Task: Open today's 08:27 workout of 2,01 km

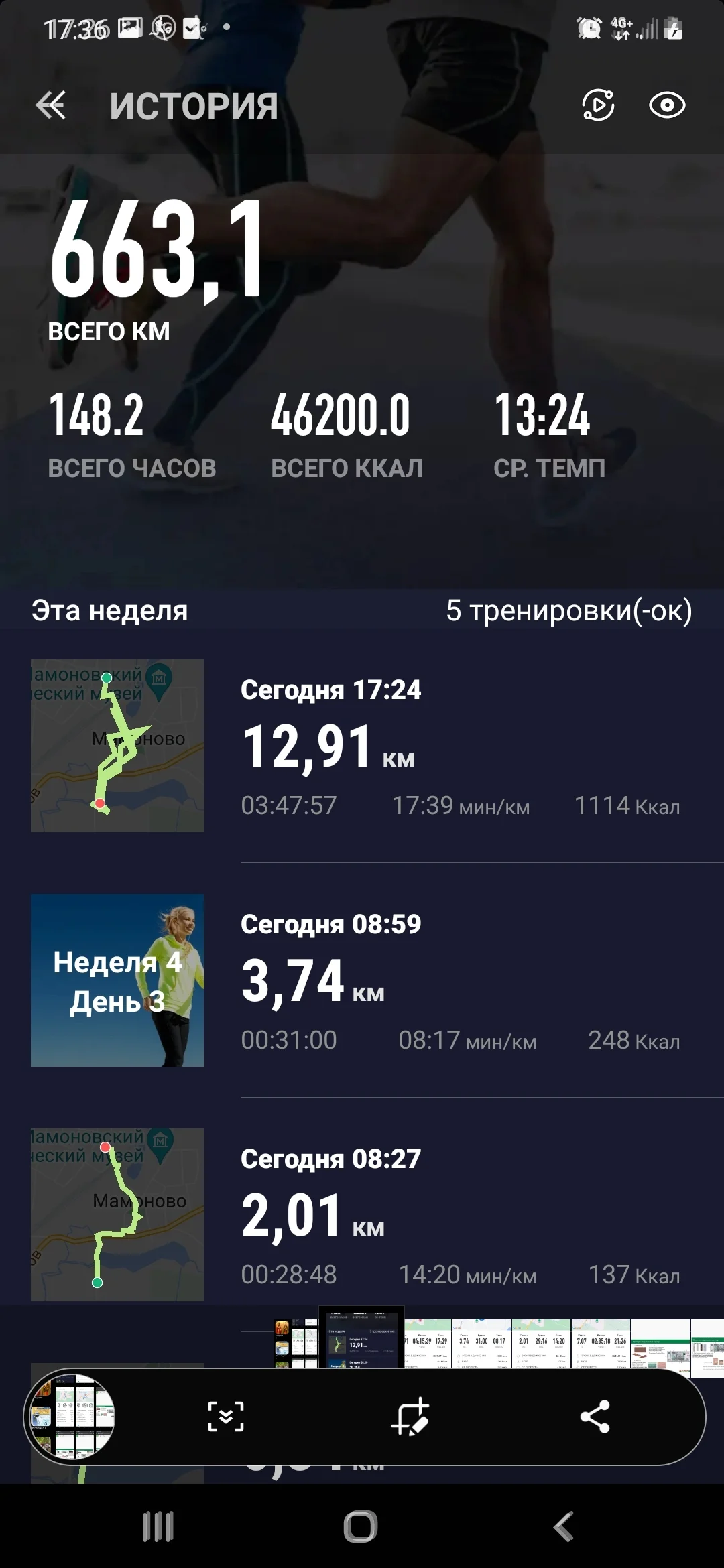Action: coord(362,1215)
